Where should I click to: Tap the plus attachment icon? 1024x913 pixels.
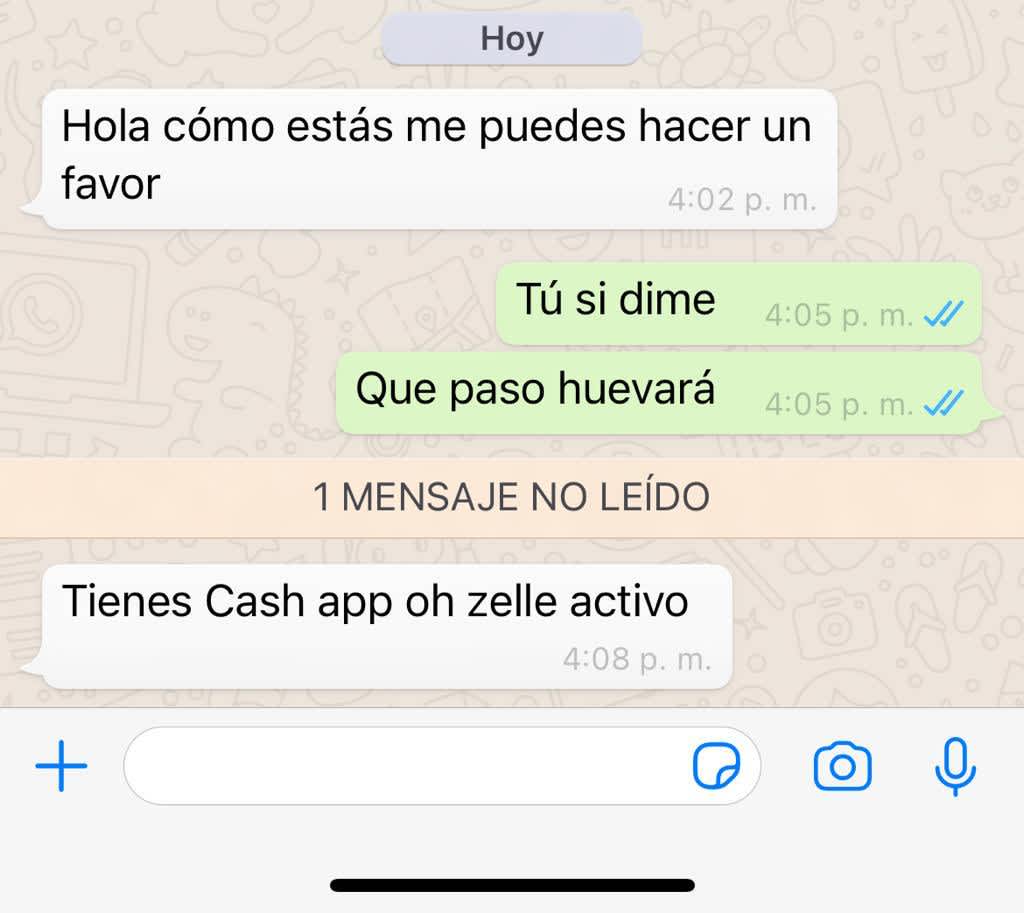click(x=61, y=766)
